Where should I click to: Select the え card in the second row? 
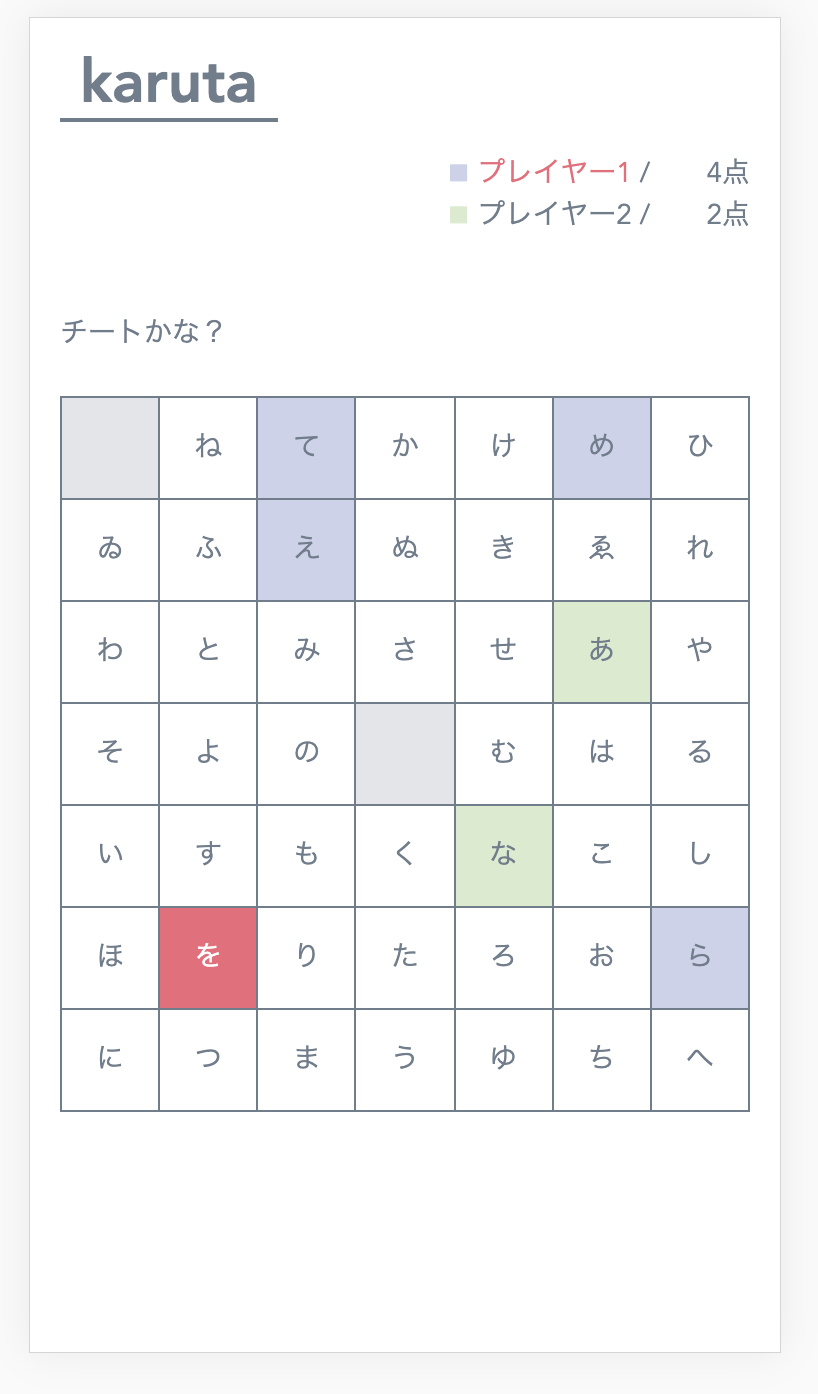pos(306,549)
